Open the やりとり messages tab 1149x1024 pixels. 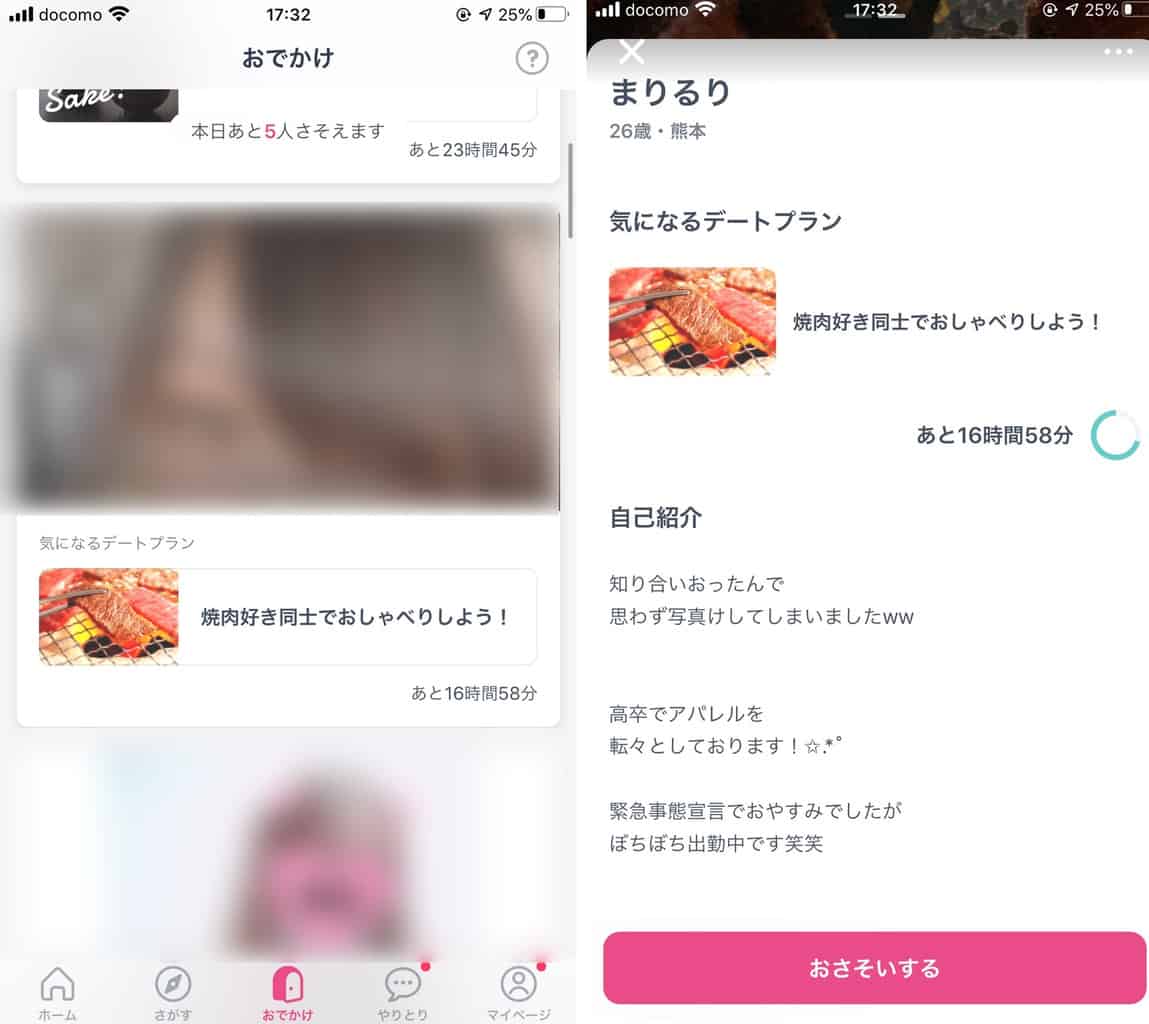coord(403,992)
